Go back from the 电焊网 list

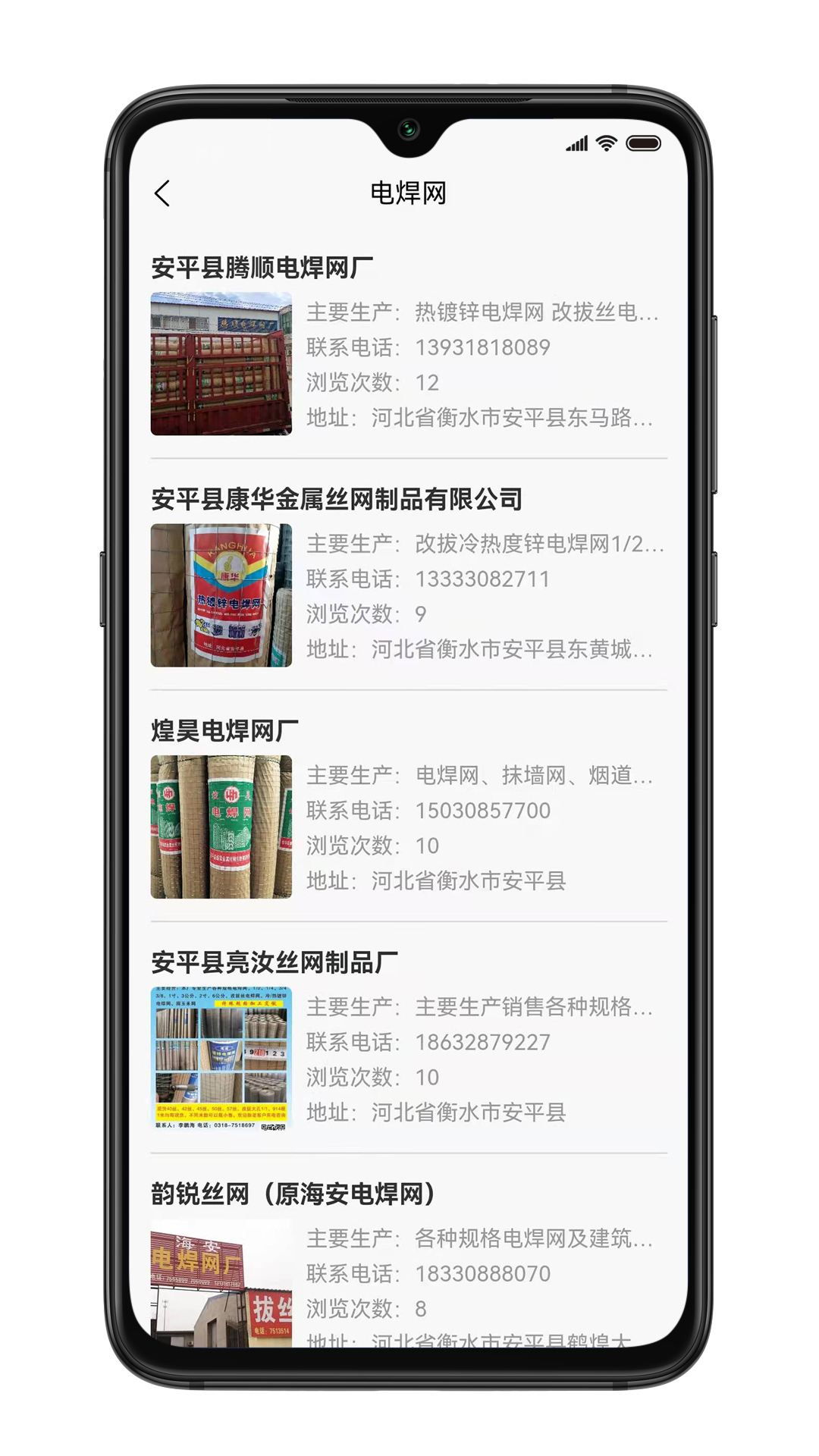(162, 193)
